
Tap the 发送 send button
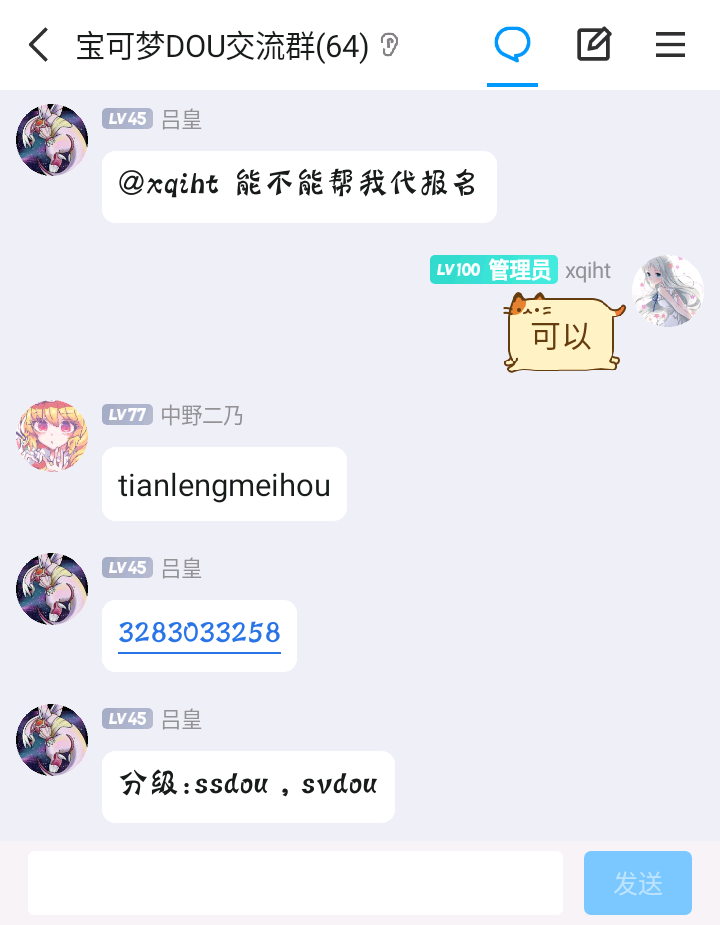click(x=637, y=883)
